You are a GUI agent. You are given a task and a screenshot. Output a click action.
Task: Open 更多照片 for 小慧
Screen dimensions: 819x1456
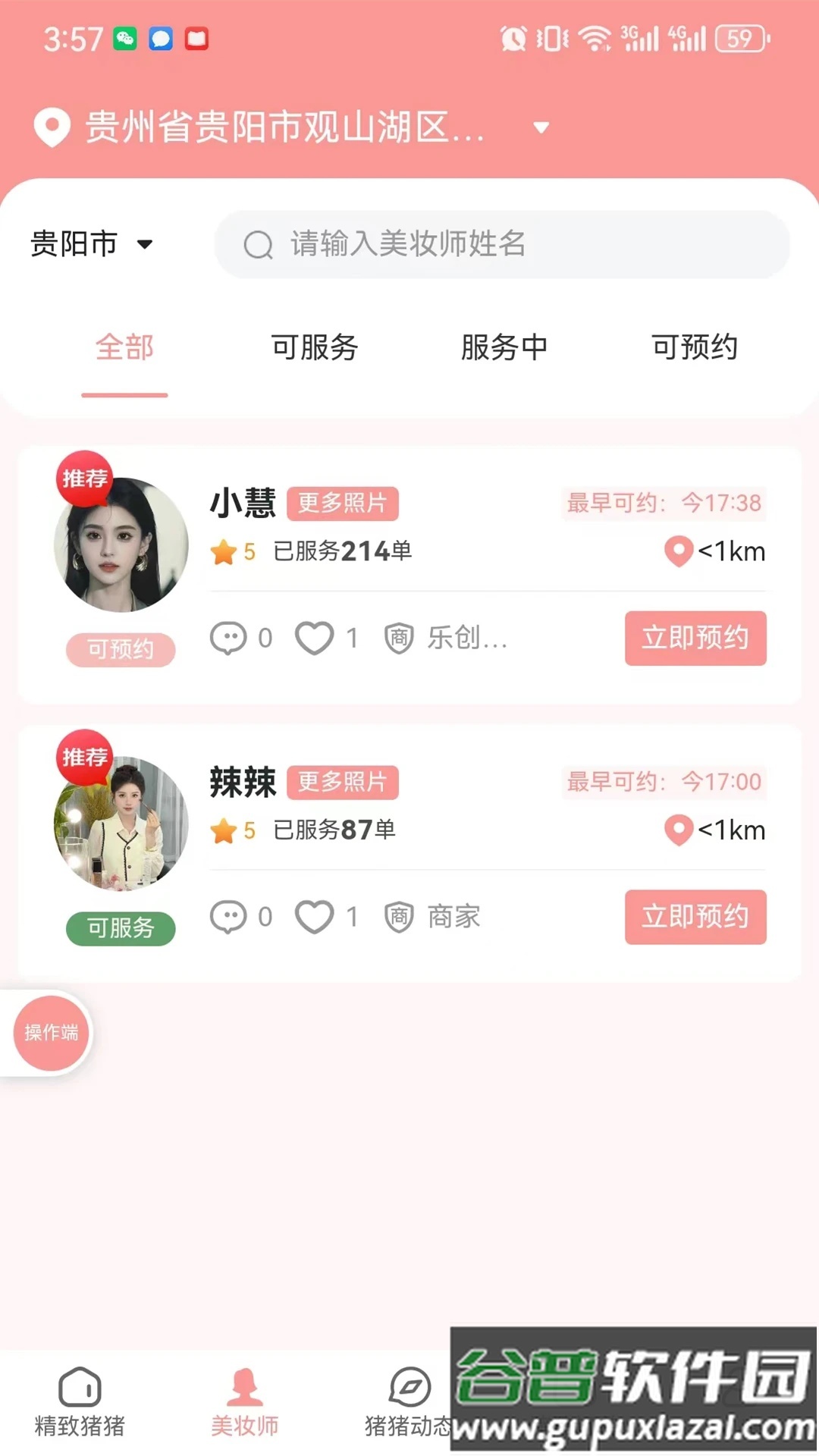coord(343,504)
